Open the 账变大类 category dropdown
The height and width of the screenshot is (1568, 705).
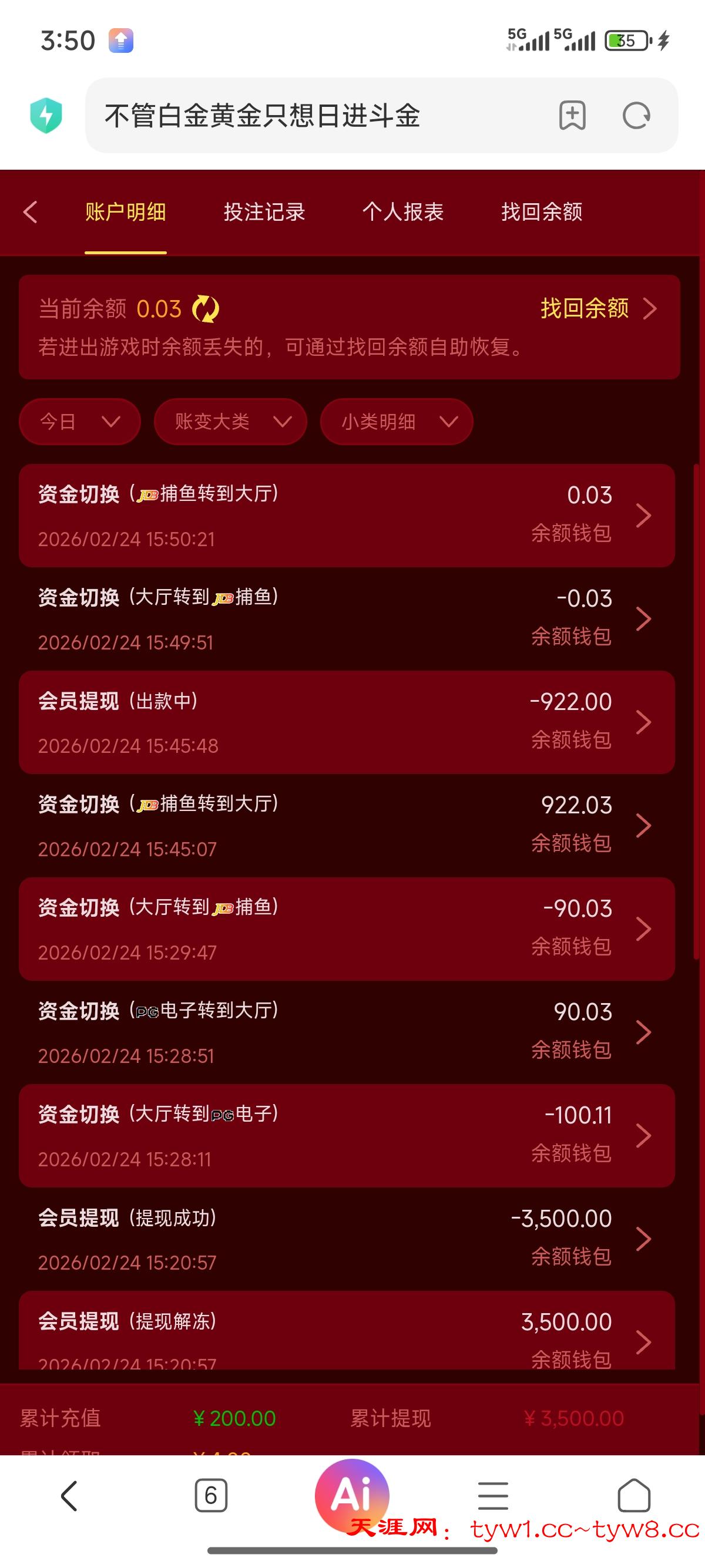(230, 422)
